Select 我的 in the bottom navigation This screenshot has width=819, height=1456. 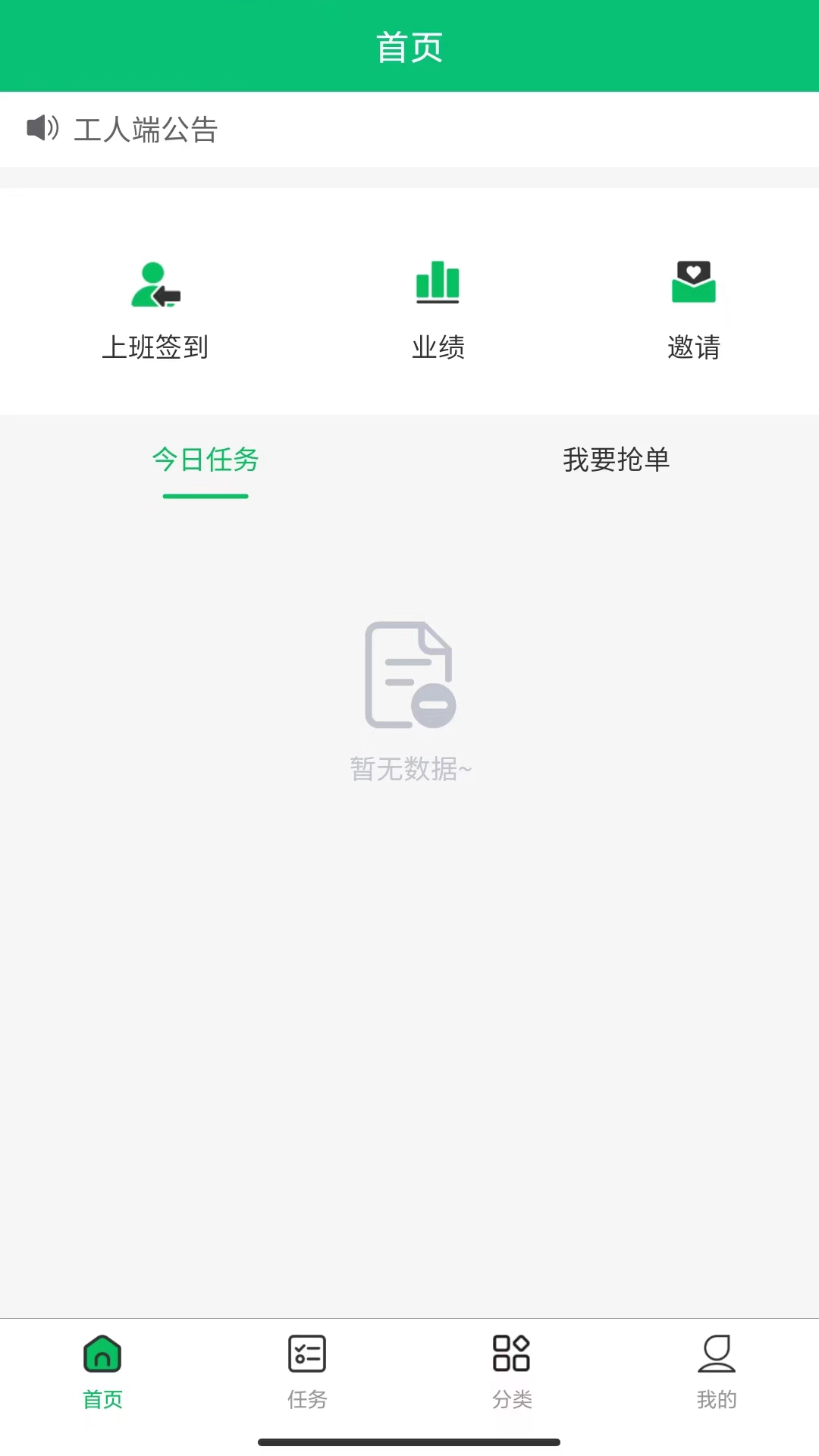pos(717,1400)
